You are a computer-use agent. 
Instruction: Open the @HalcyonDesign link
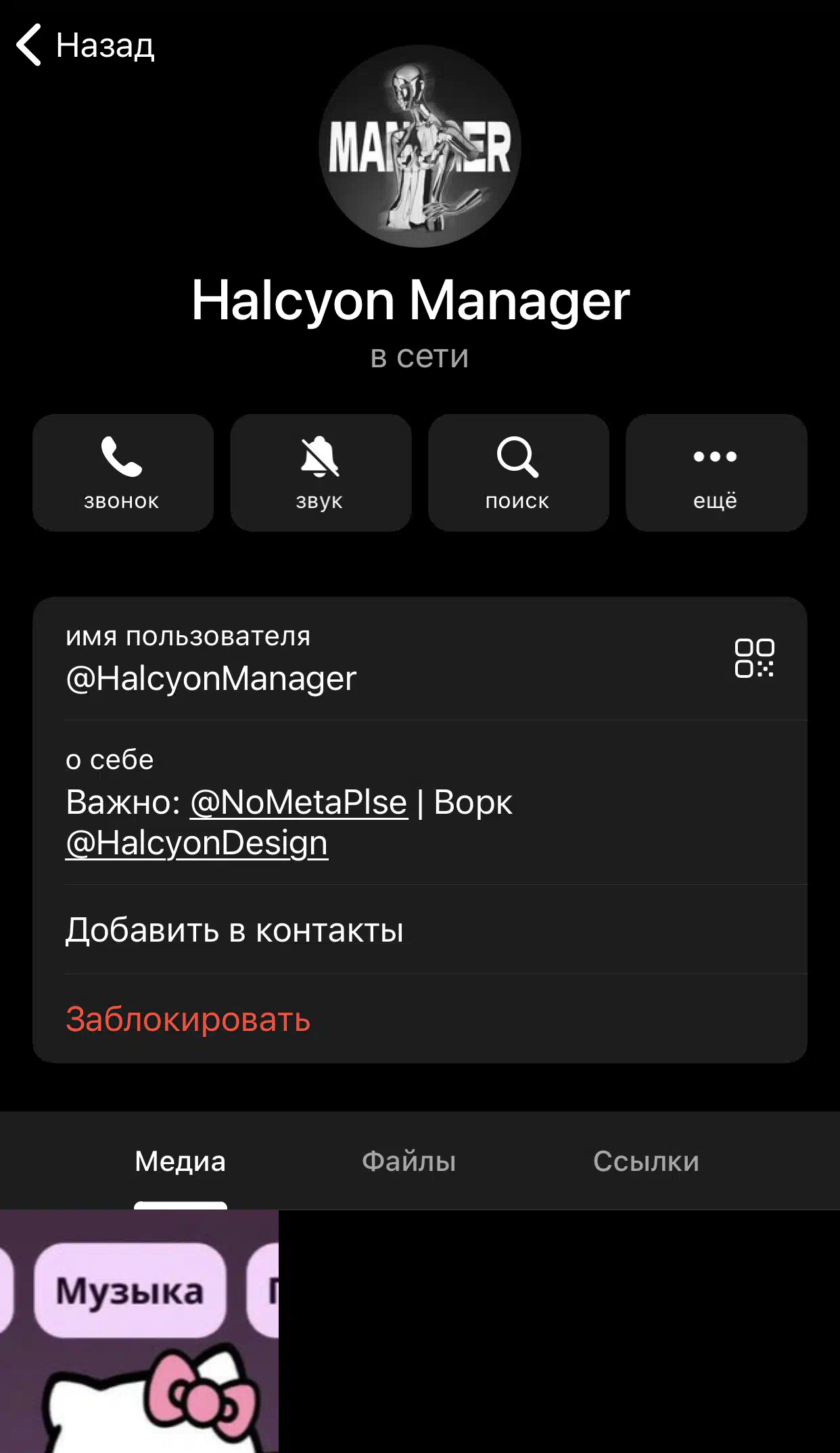[197, 844]
